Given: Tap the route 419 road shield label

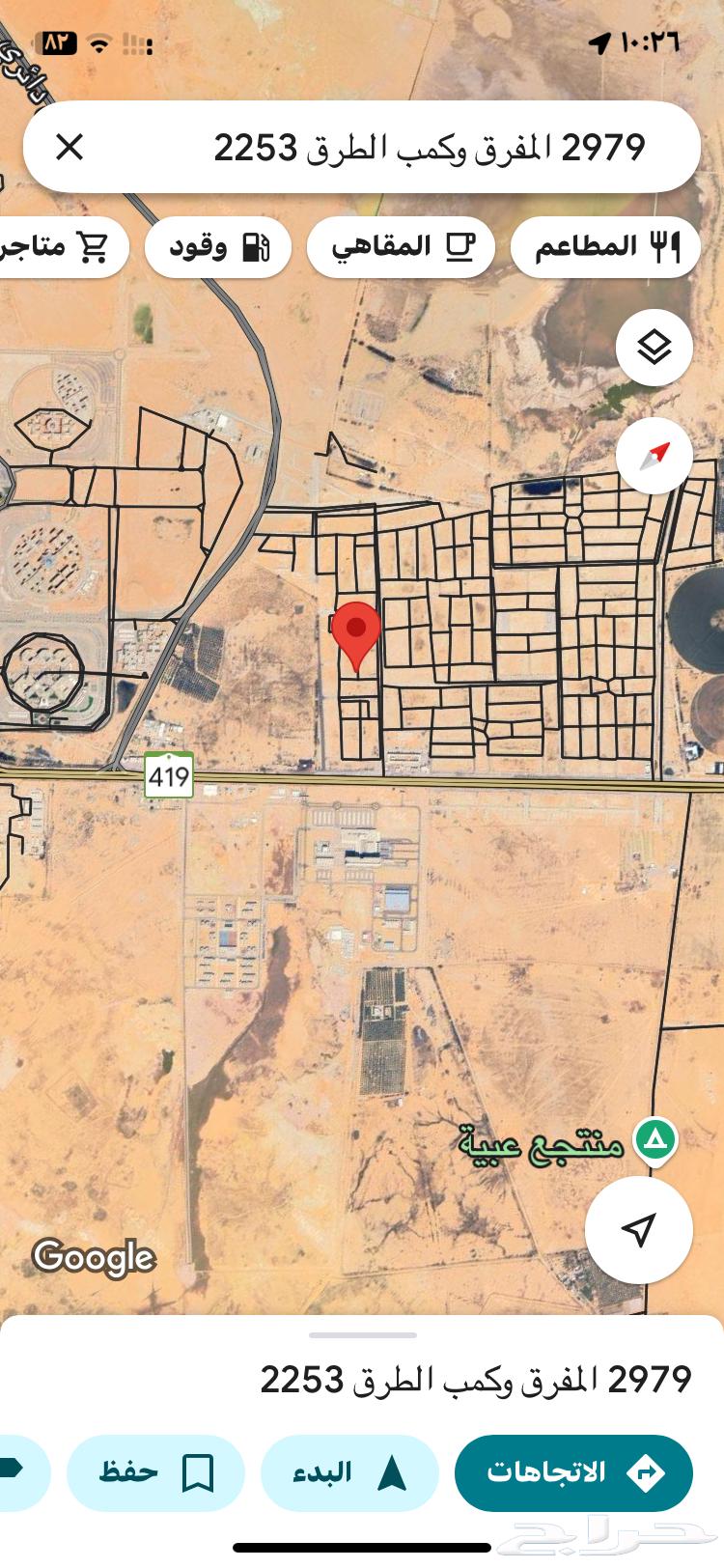Looking at the screenshot, I should coord(169,776).
